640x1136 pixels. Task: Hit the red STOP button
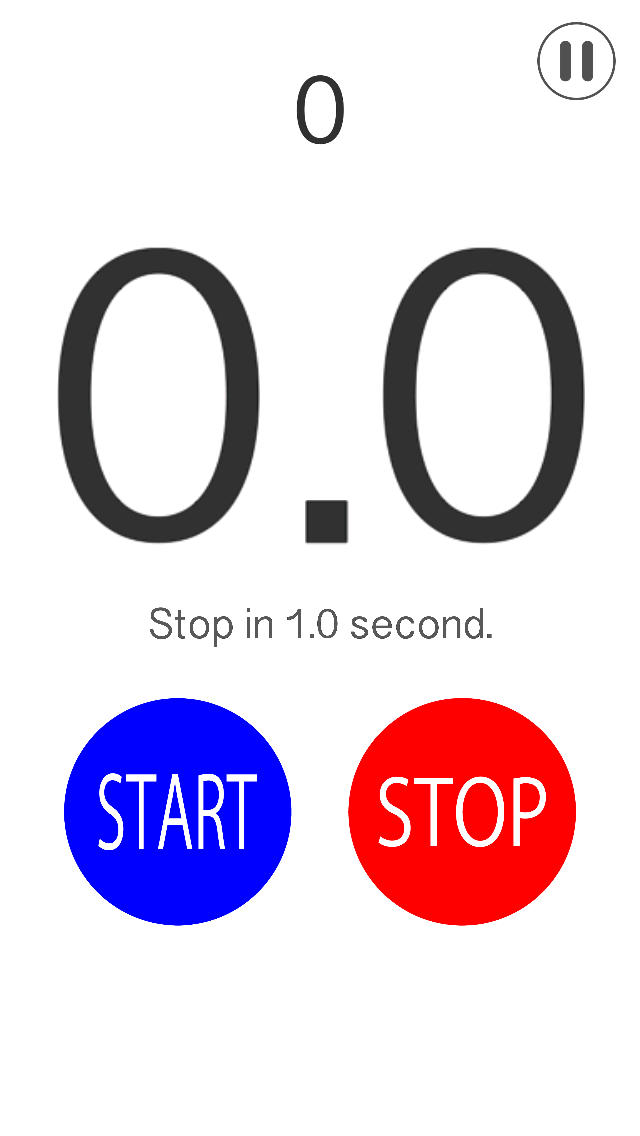coord(462,811)
